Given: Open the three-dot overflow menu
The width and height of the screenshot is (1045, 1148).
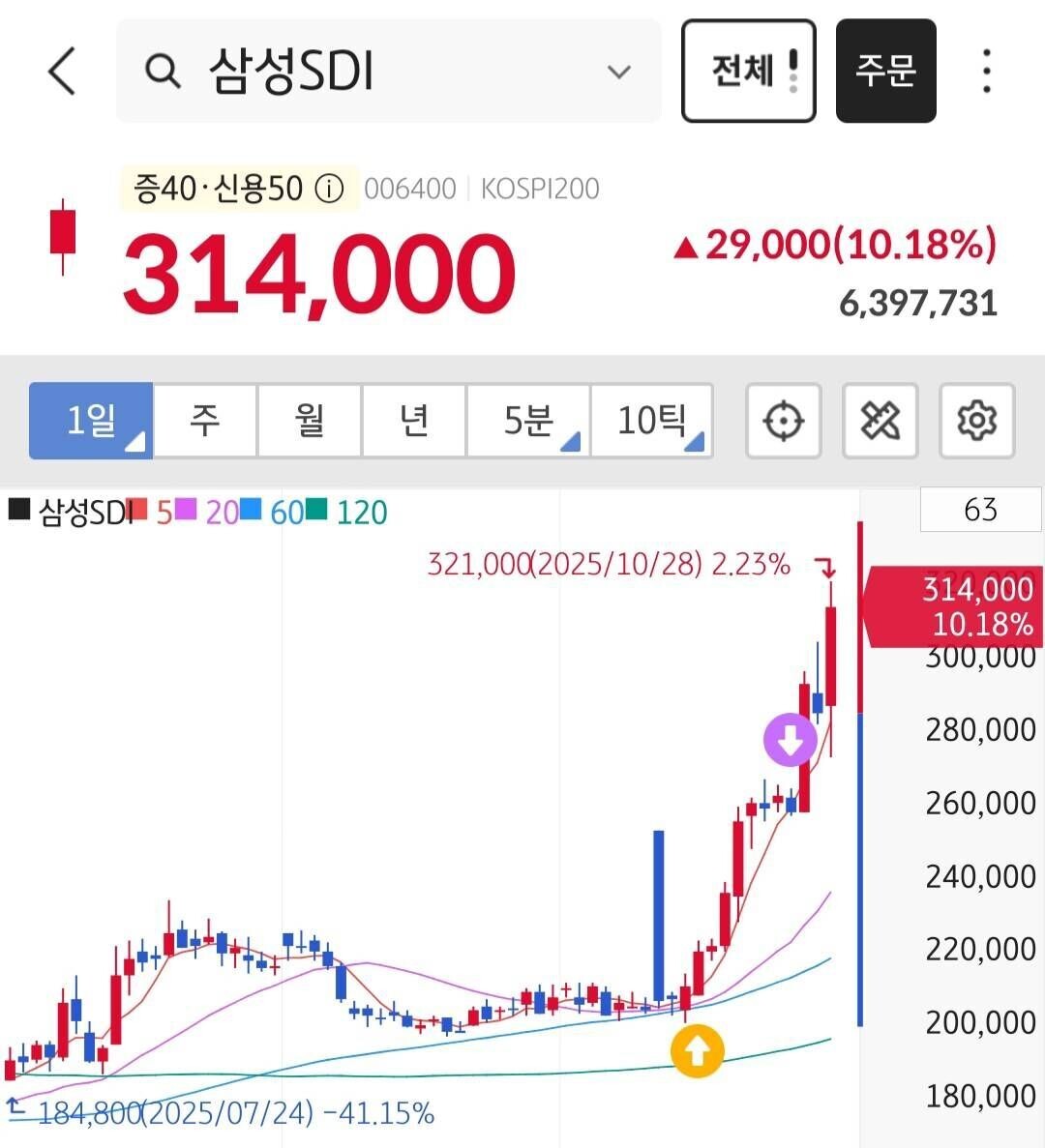Looking at the screenshot, I should [985, 71].
